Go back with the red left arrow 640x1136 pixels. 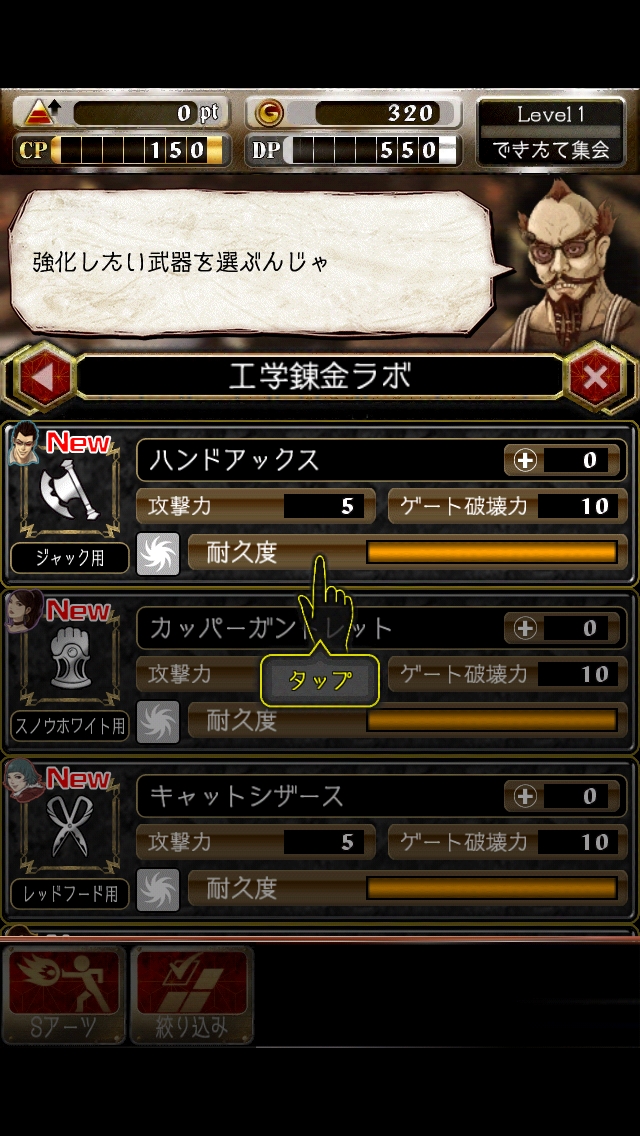[42, 378]
